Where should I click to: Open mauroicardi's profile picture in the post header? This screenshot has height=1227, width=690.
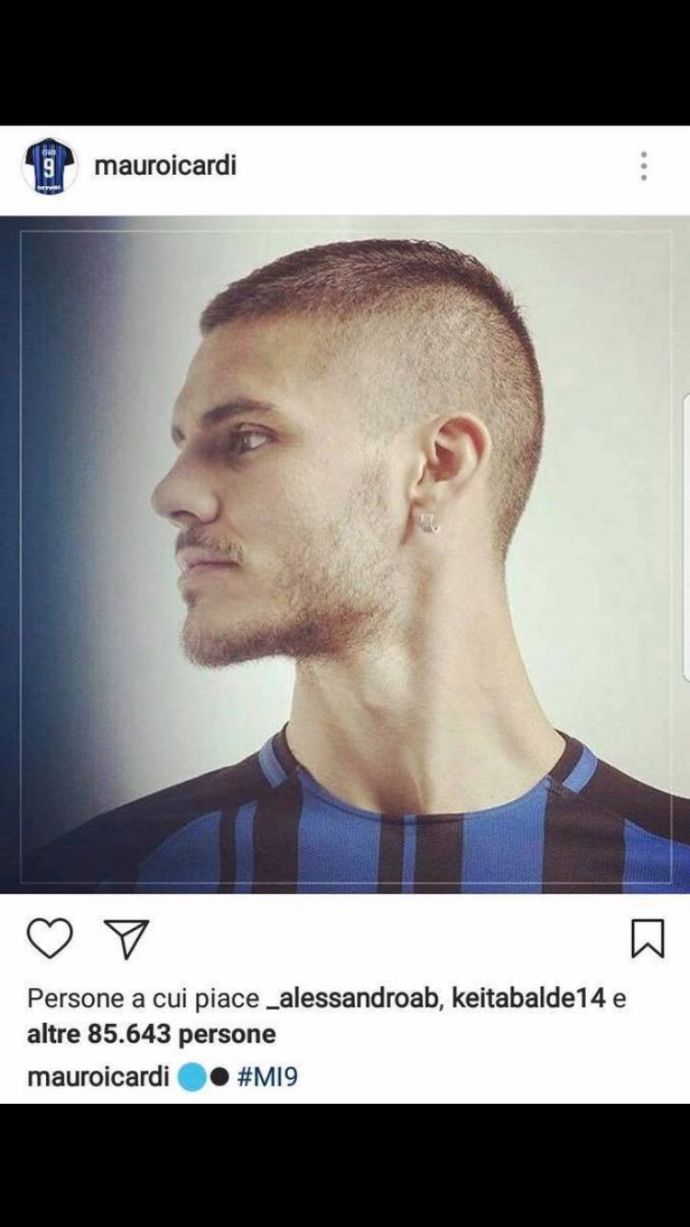point(49,166)
